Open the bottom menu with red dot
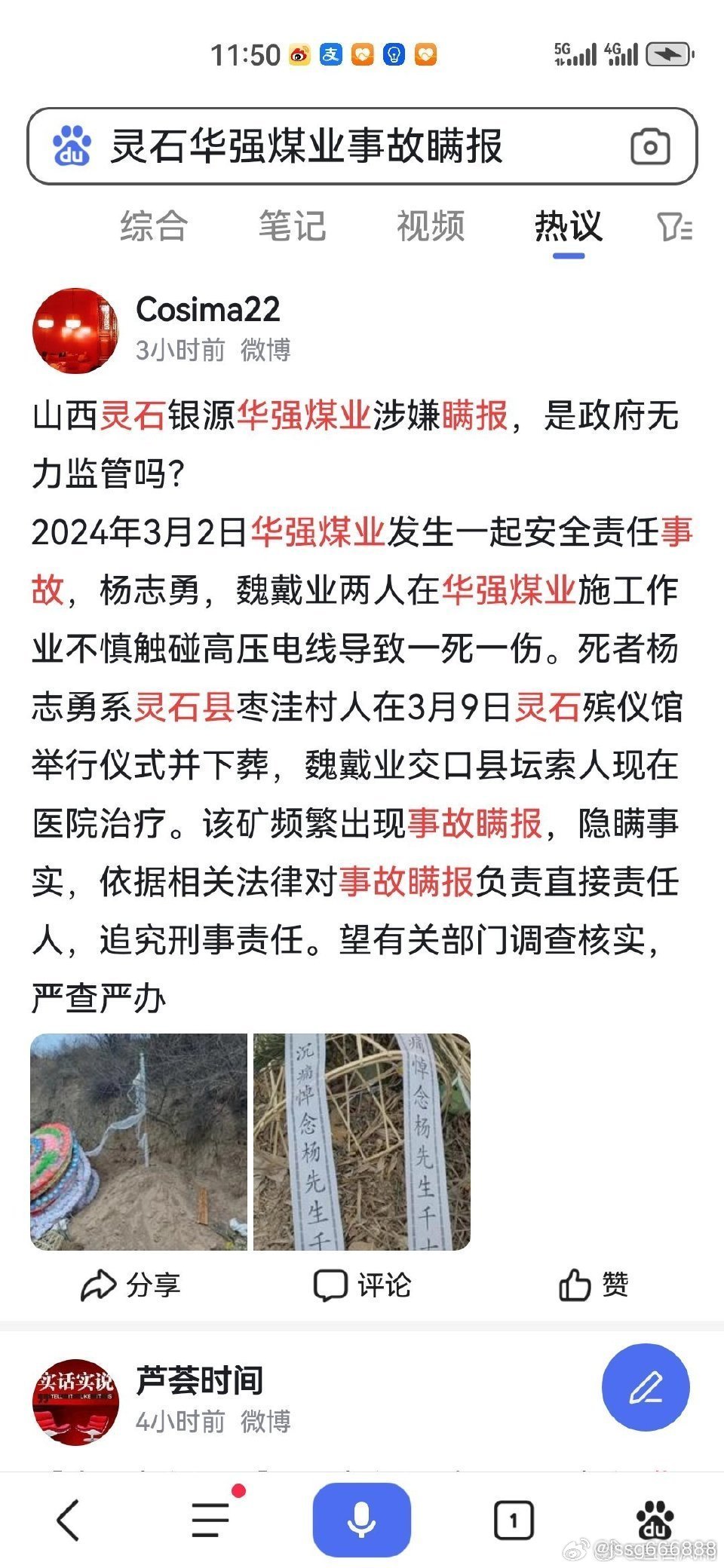 point(213,1518)
